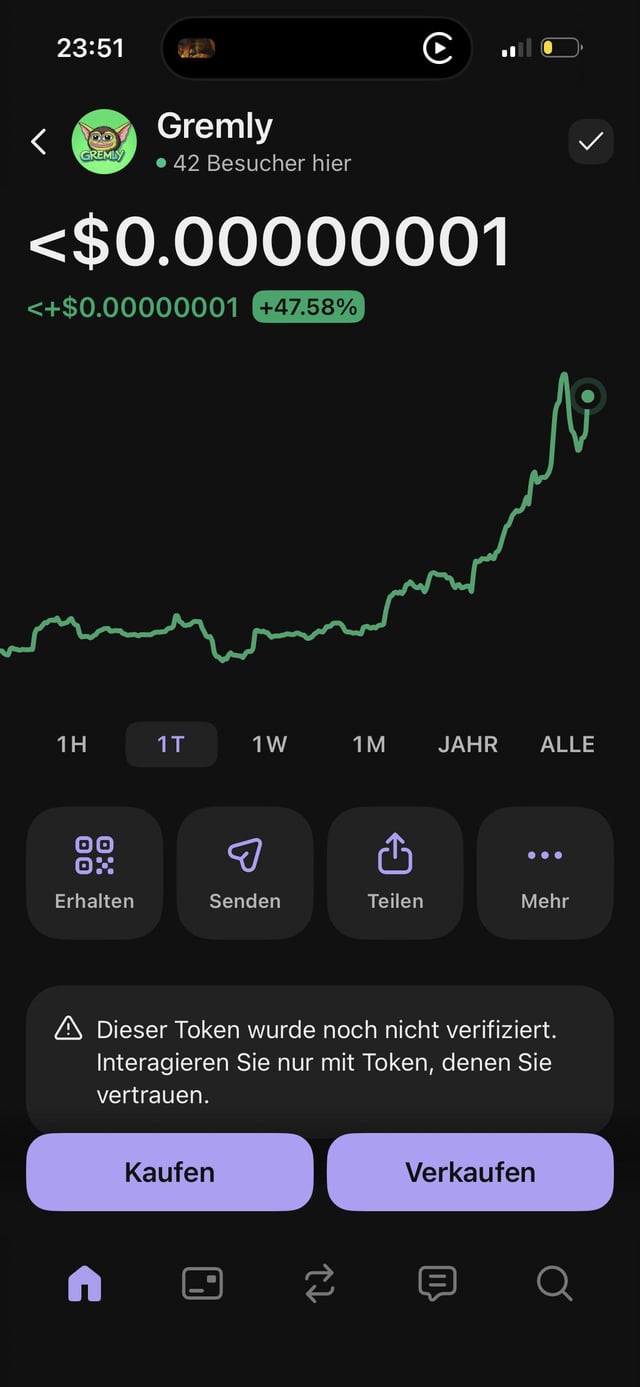The image size is (640, 1387).
Task: Tap the checkmark button beside Gremly
Action: (590, 142)
